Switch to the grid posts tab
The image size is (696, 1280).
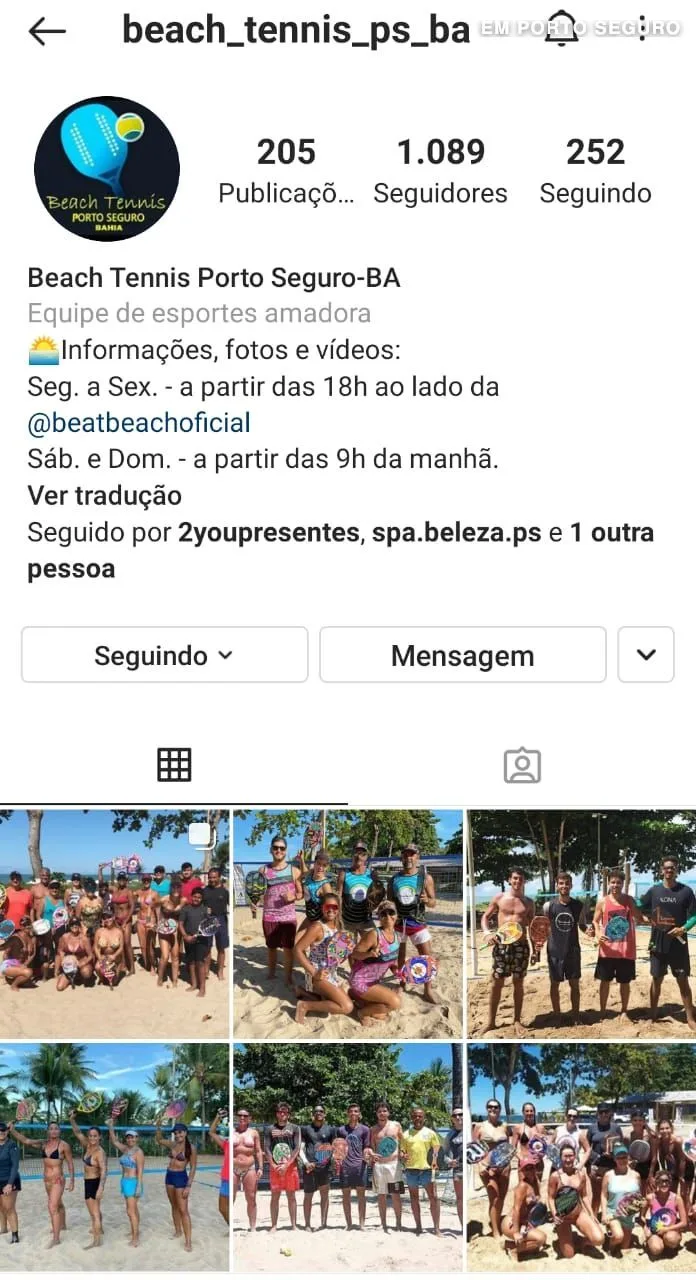[x=174, y=765]
